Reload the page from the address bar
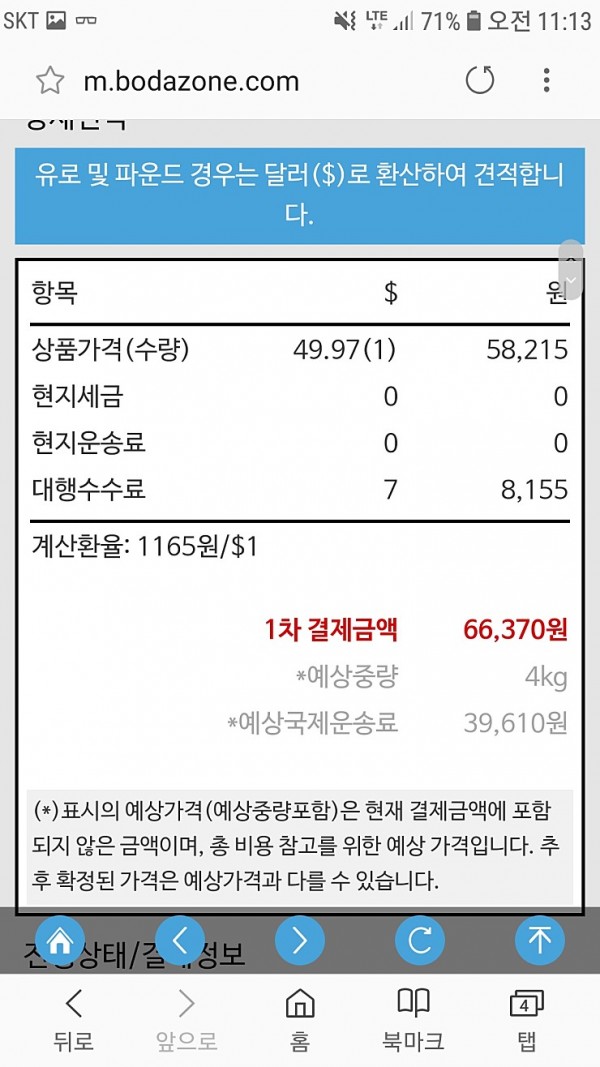Viewport: 600px width, 1067px height. coord(480,80)
